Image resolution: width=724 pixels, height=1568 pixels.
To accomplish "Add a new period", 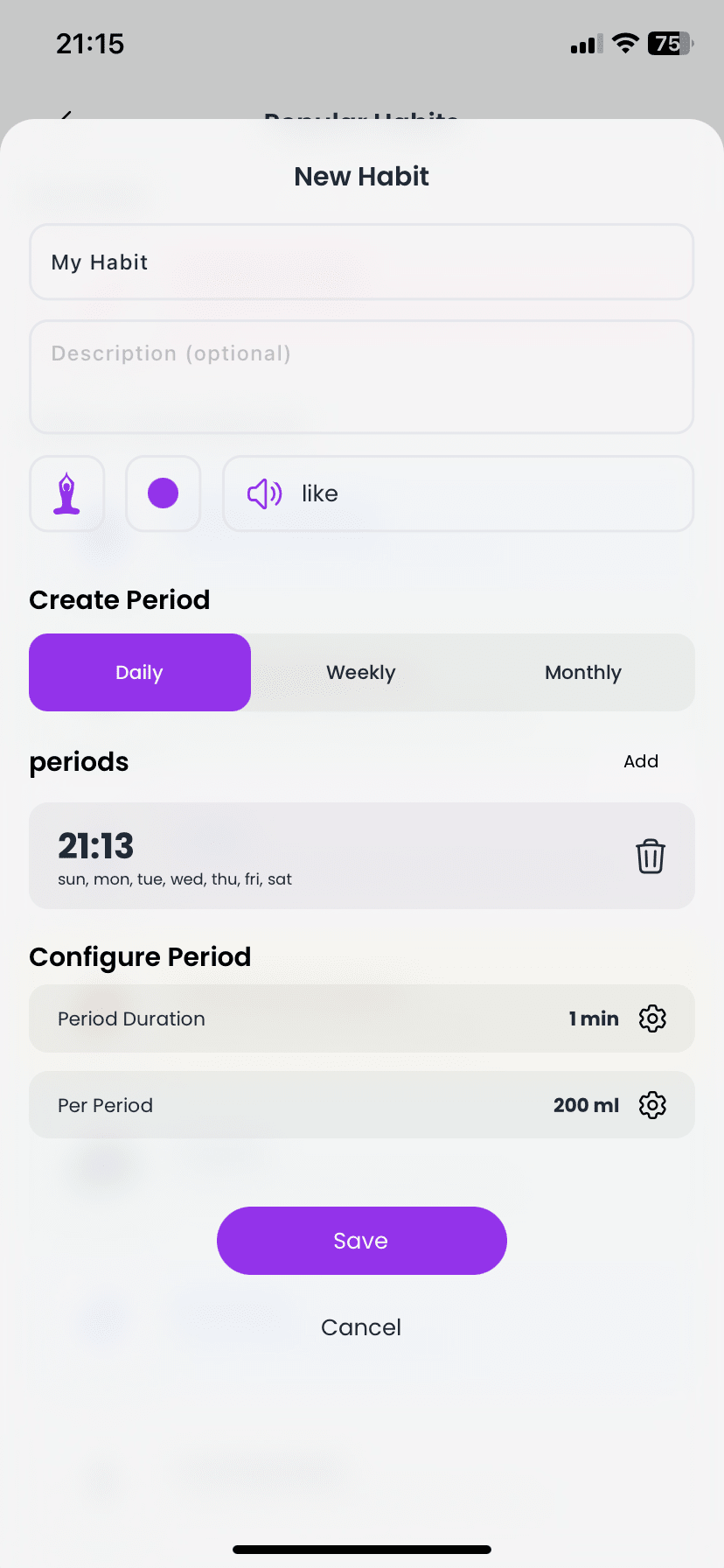I will (x=641, y=761).
